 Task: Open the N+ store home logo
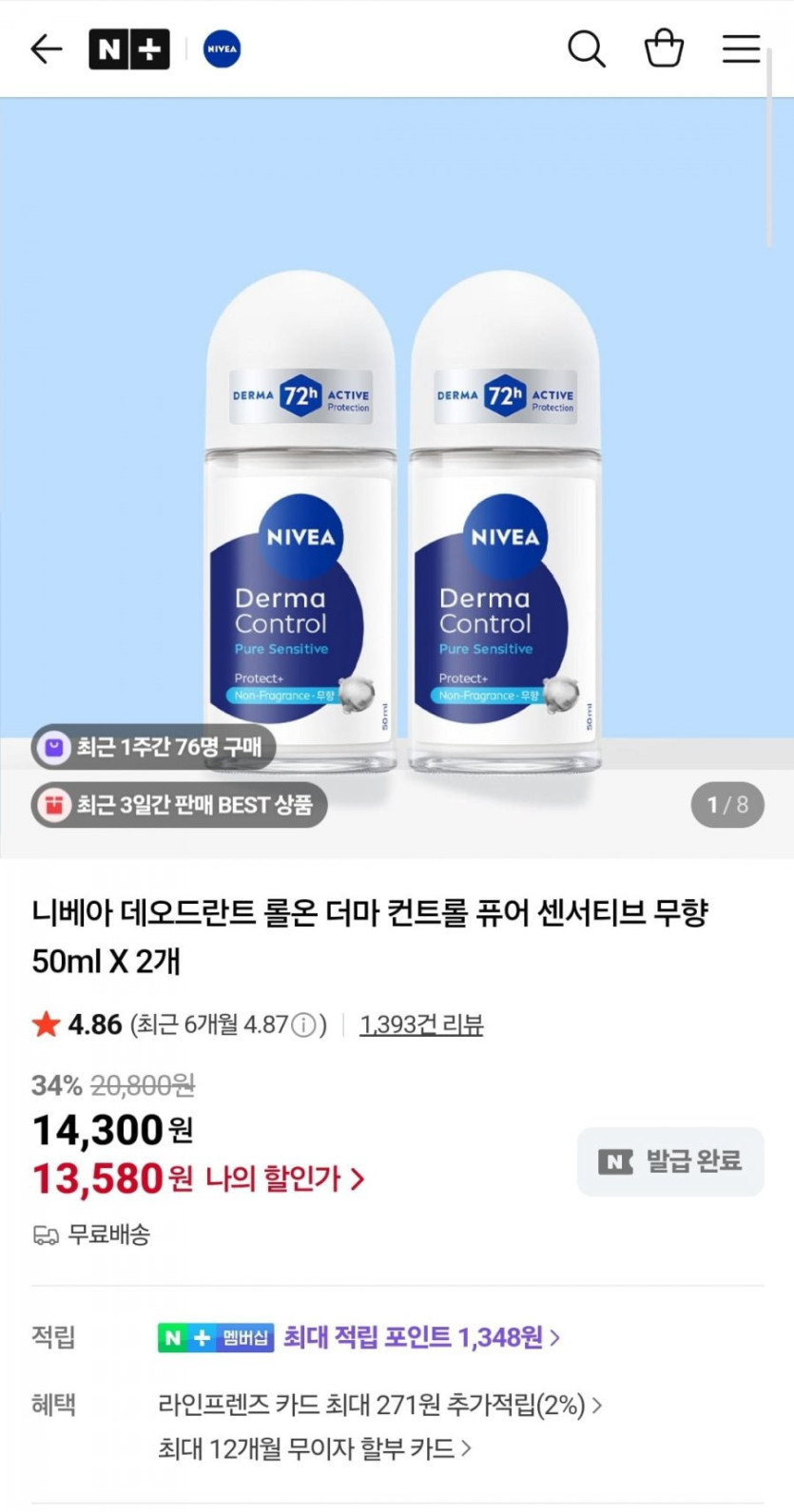[x=129, y=49]
